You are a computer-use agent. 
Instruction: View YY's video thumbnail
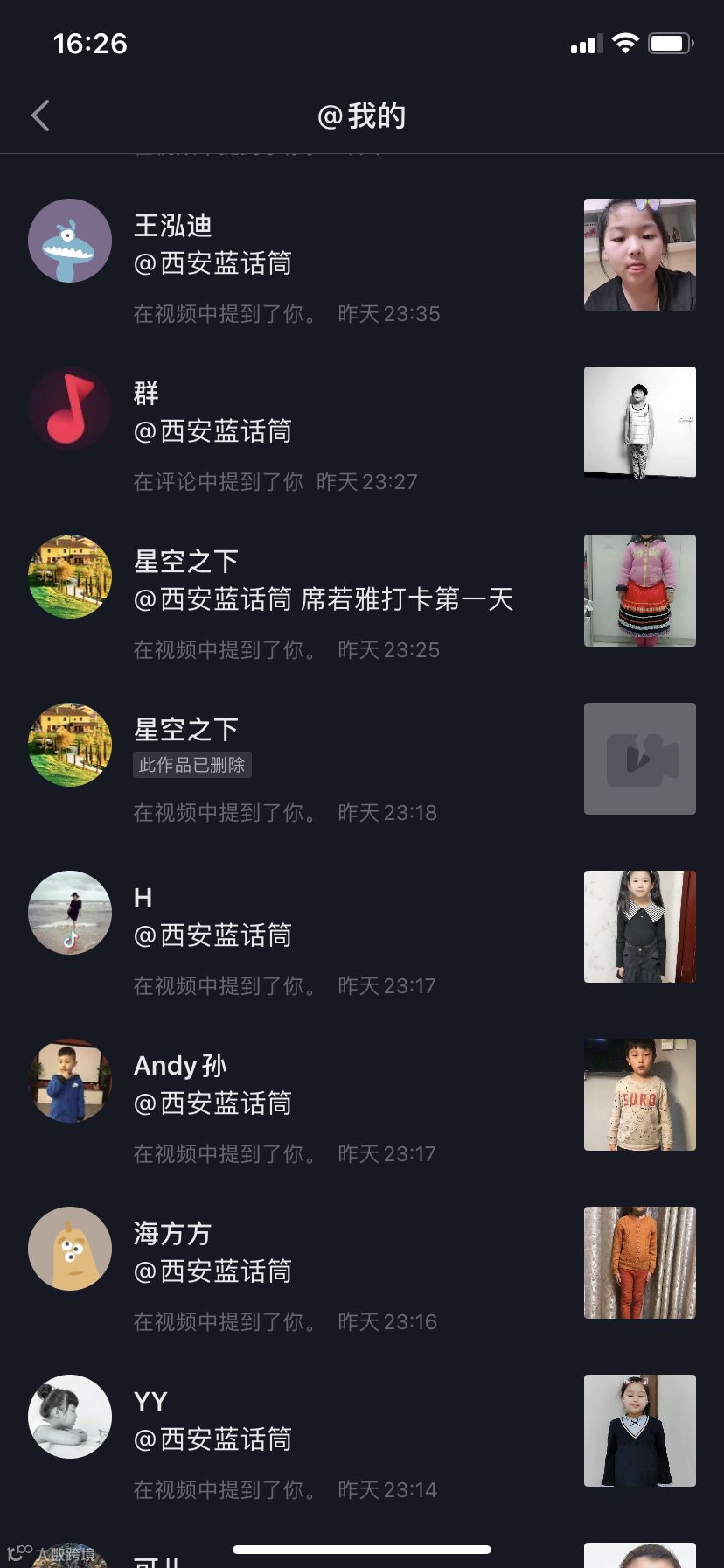click(x=639, y=1431)
